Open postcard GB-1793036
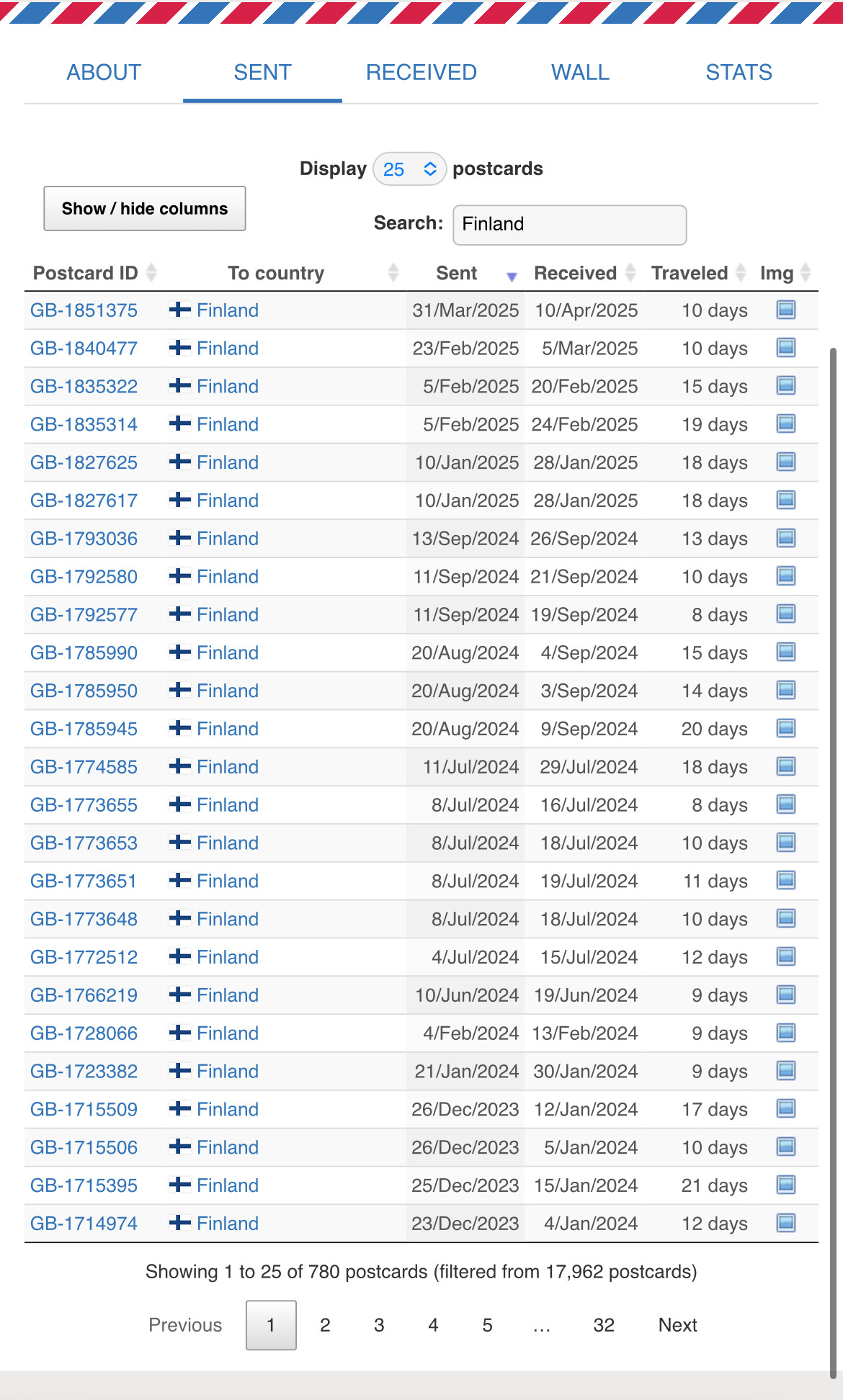The height and width of the screenshot is (1400, 843). 84,539
